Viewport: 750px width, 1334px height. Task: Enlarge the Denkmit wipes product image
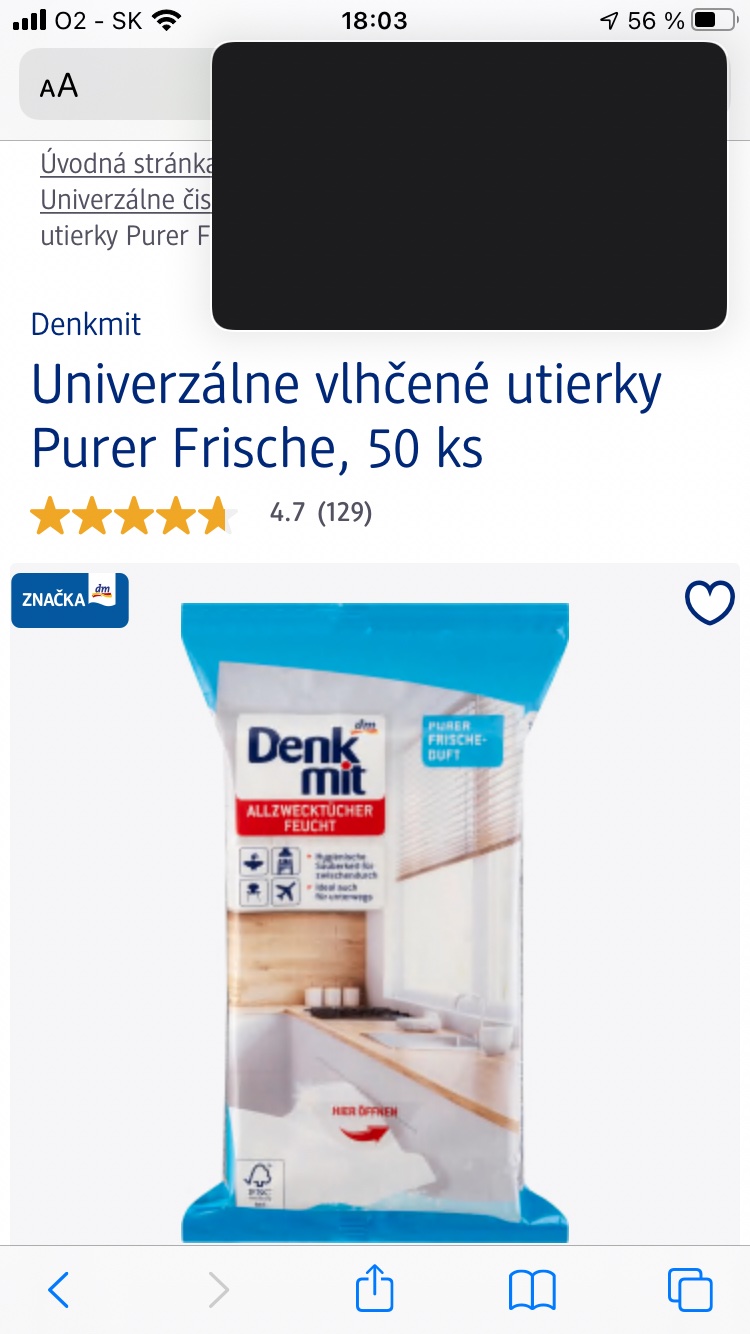tap(375, 920)
